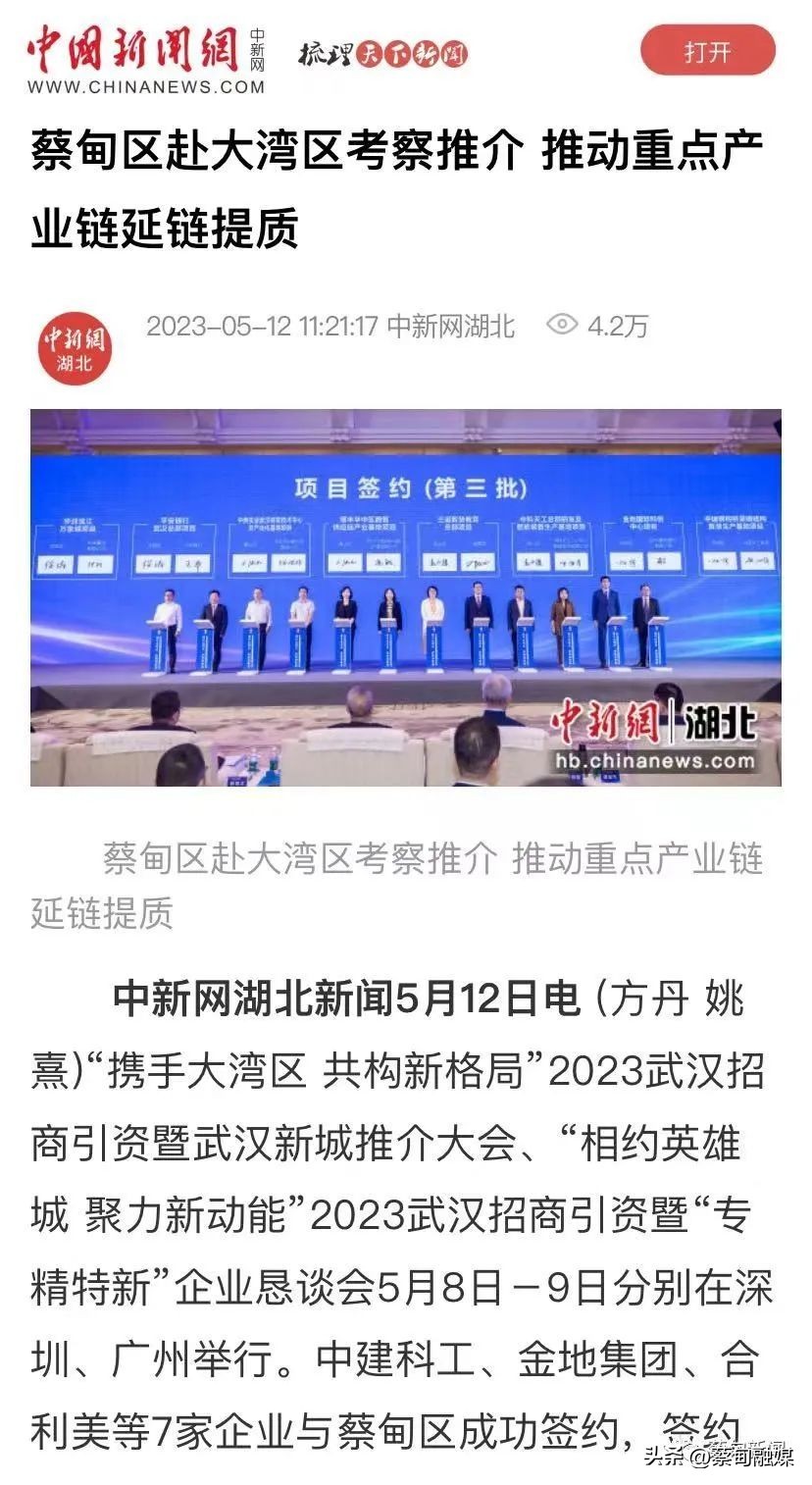View the 项目签约 ceremony photo

click(406, 597)
